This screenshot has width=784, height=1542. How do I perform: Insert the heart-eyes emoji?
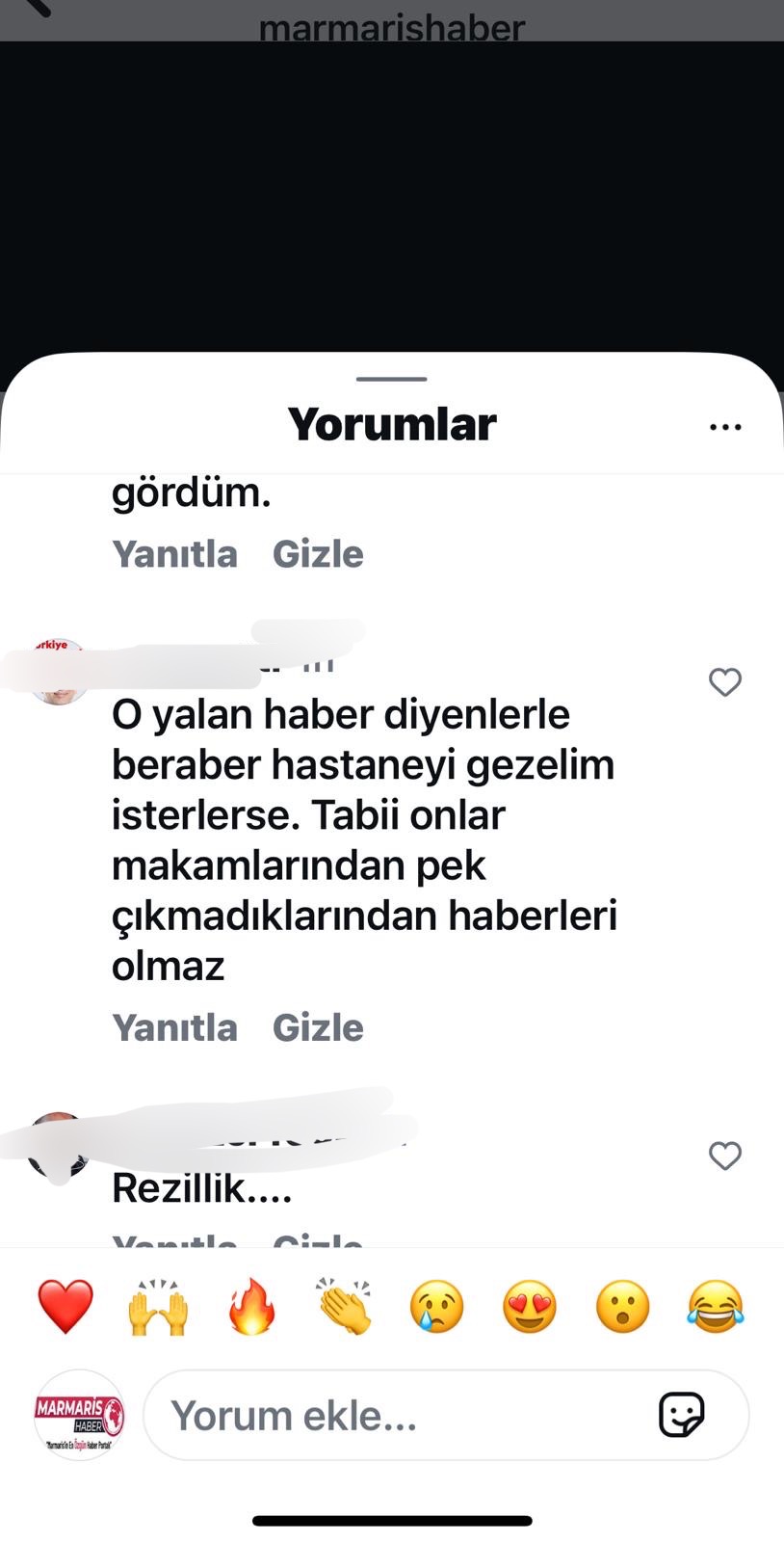pos(530,1307)
